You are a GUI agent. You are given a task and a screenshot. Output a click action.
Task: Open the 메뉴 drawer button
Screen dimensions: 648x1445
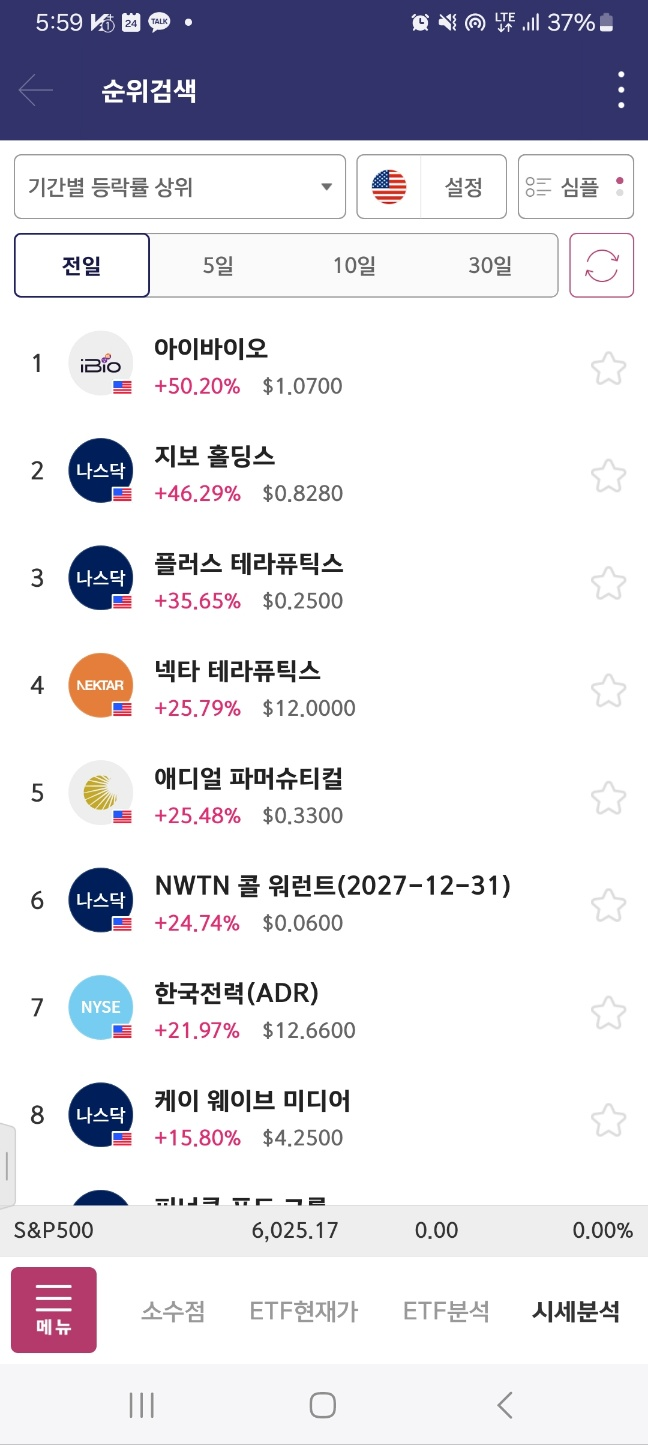tap(54, 1310)
